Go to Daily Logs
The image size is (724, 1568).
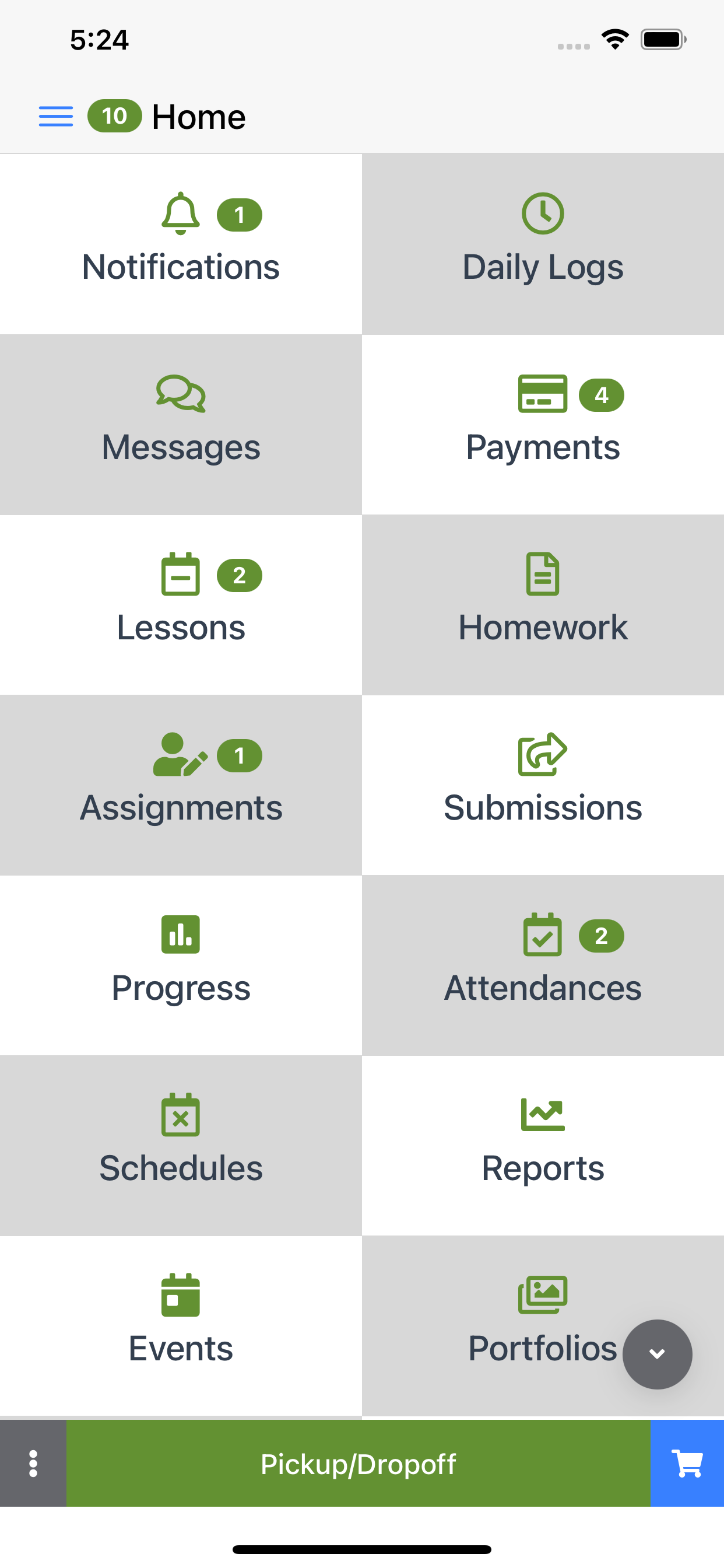click(543, 244)
